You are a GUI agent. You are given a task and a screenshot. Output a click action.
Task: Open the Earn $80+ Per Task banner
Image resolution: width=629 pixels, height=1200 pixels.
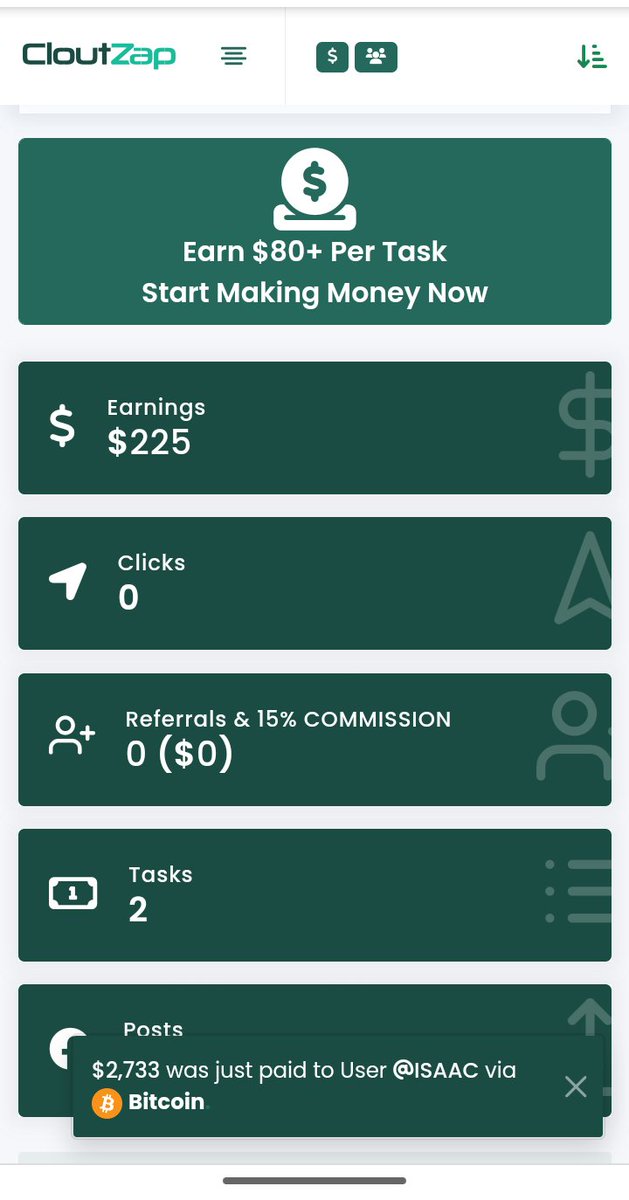[314, 231]
